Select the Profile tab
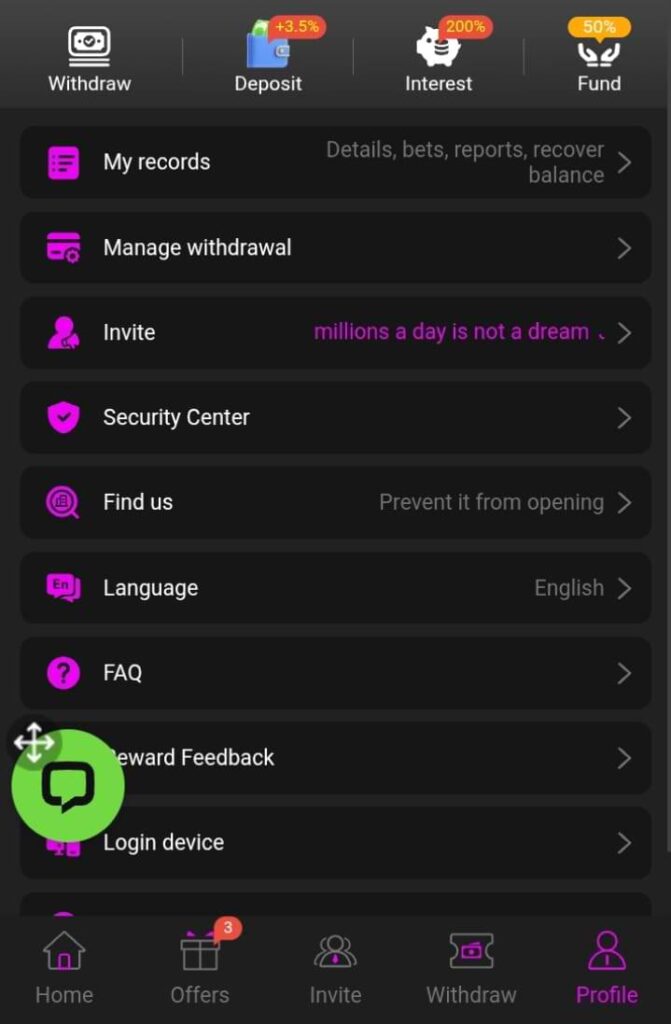671x1024 pixels. 606,967
